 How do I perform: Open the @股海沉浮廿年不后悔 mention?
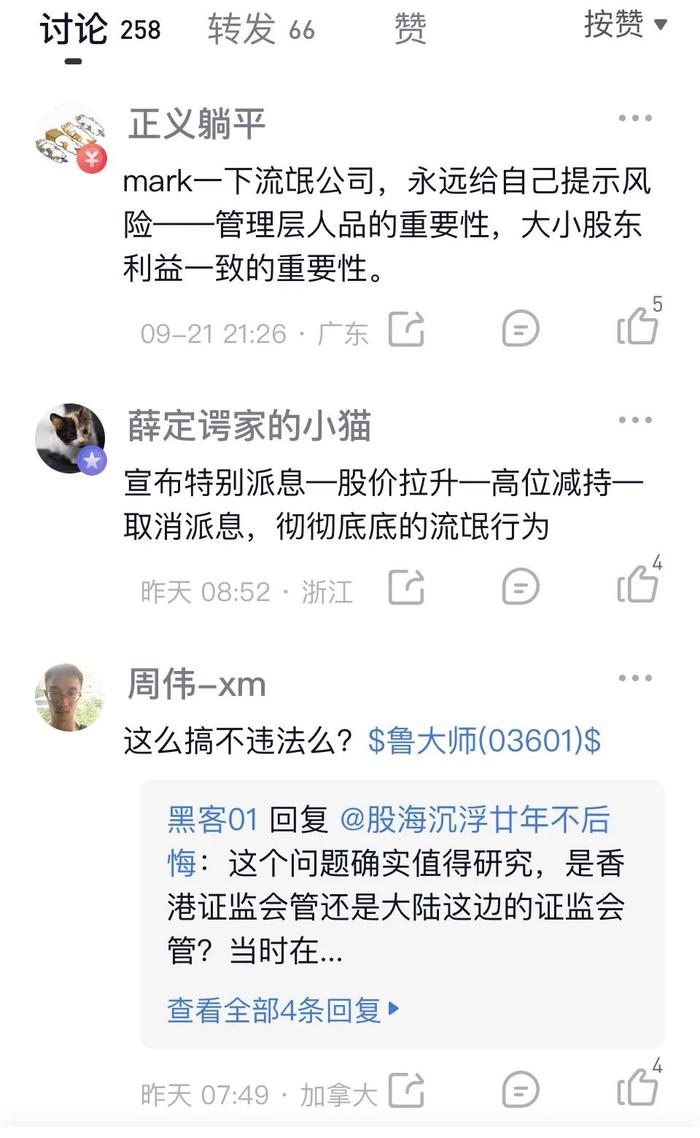(475, 821)
